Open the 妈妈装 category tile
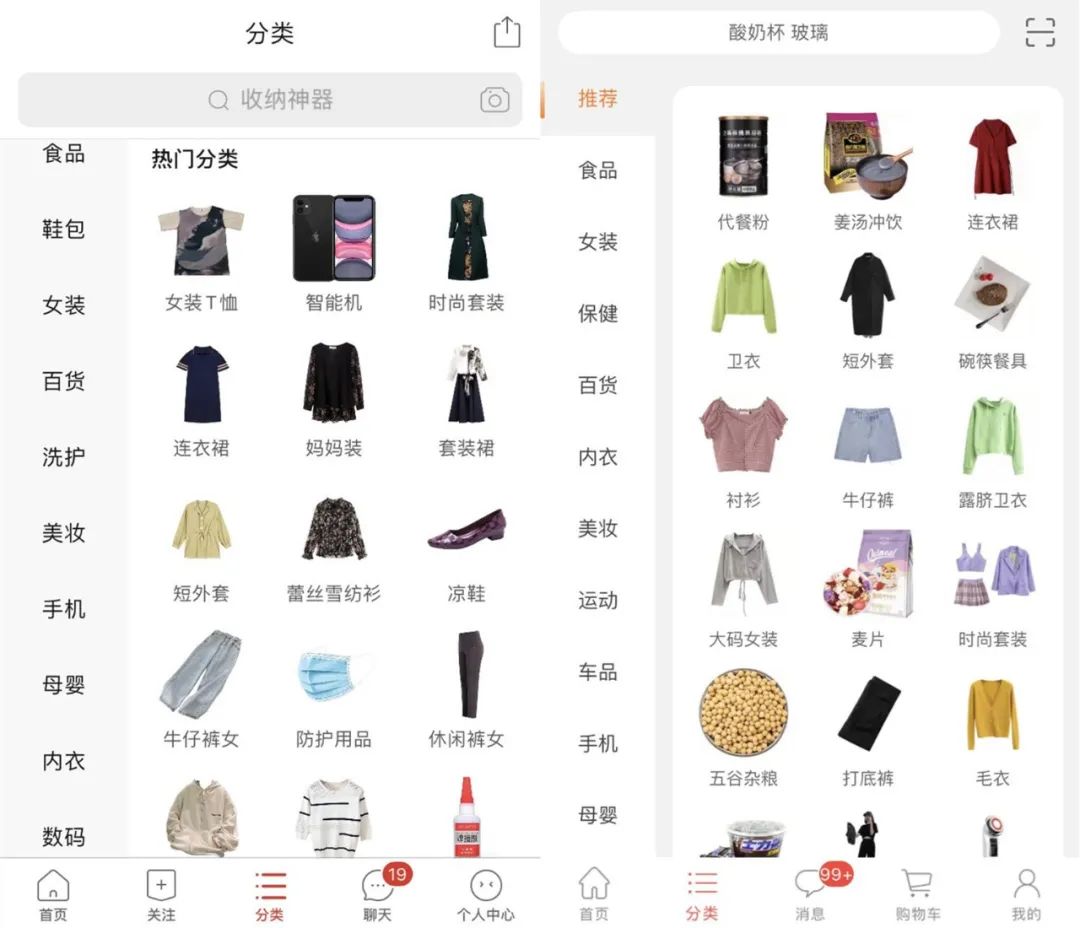 click(x=333, y=397)
